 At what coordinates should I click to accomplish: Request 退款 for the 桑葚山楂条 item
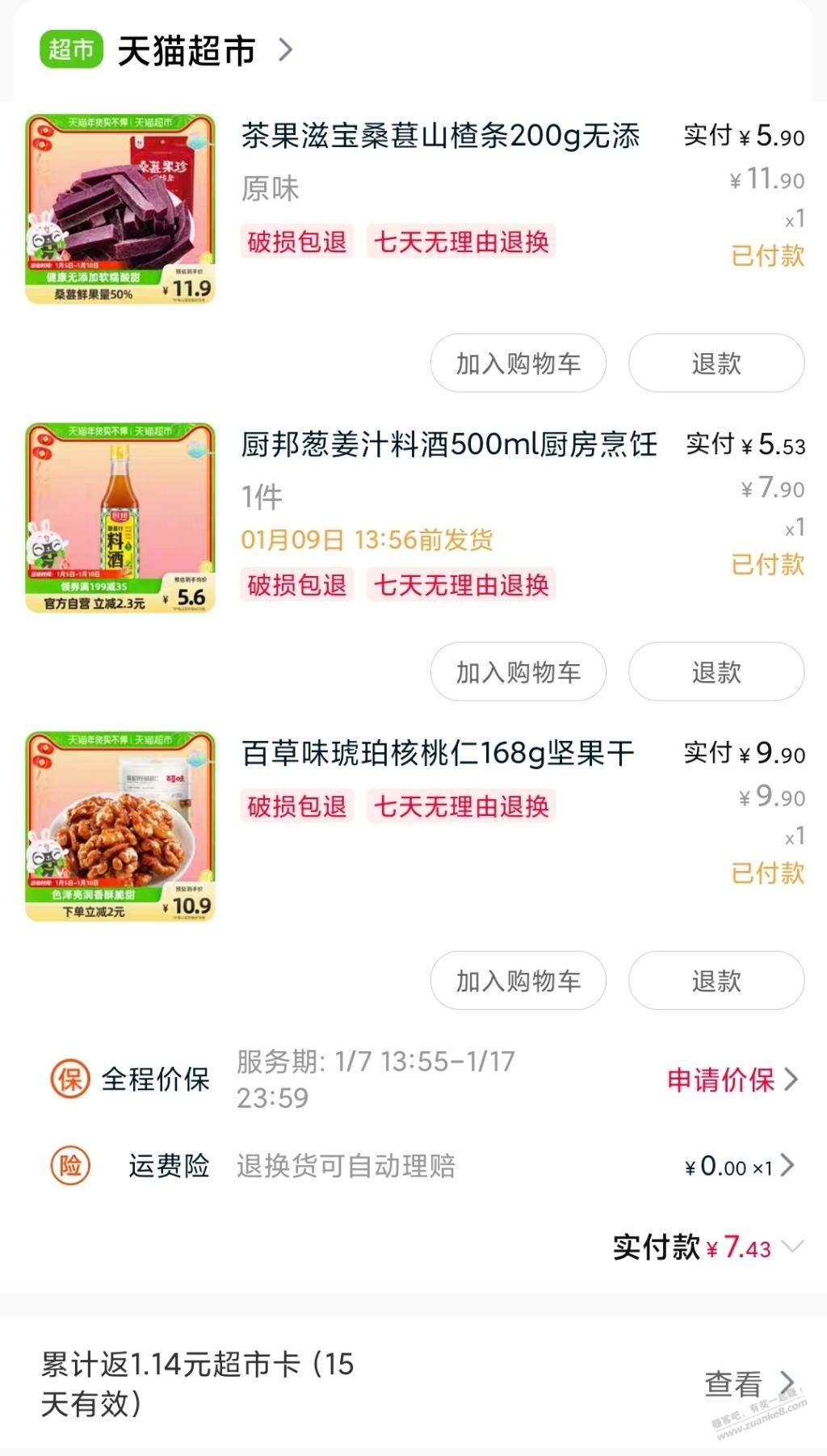pos(716,364)
